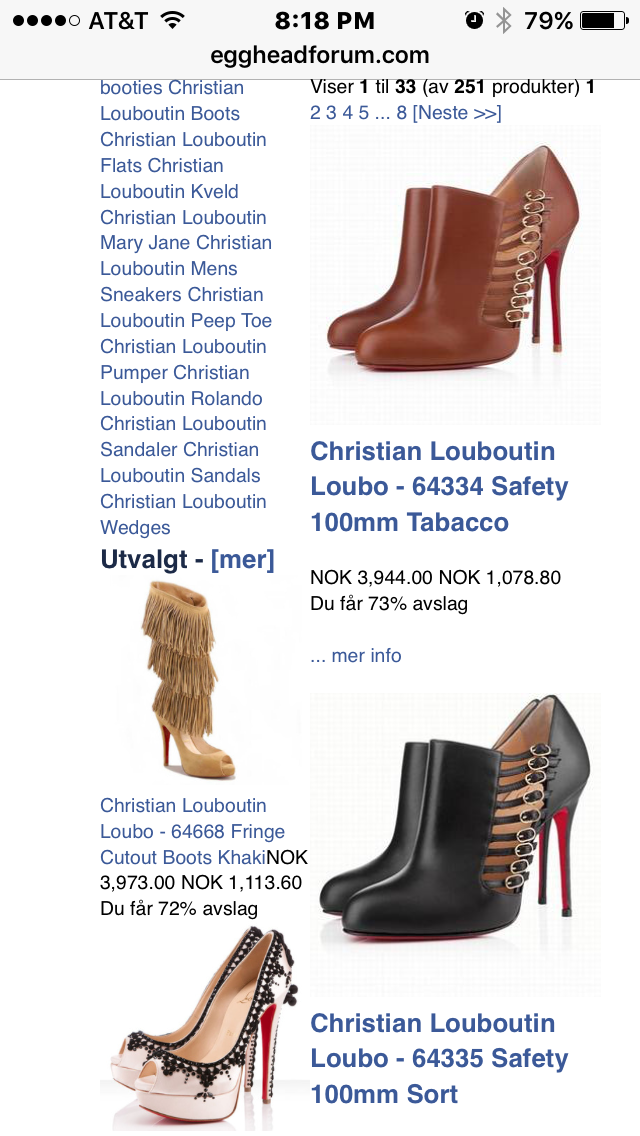Open the 64668 Fringe Cutout Boots Khaki link
The image size is (640, 1136).
coord(192,832)
